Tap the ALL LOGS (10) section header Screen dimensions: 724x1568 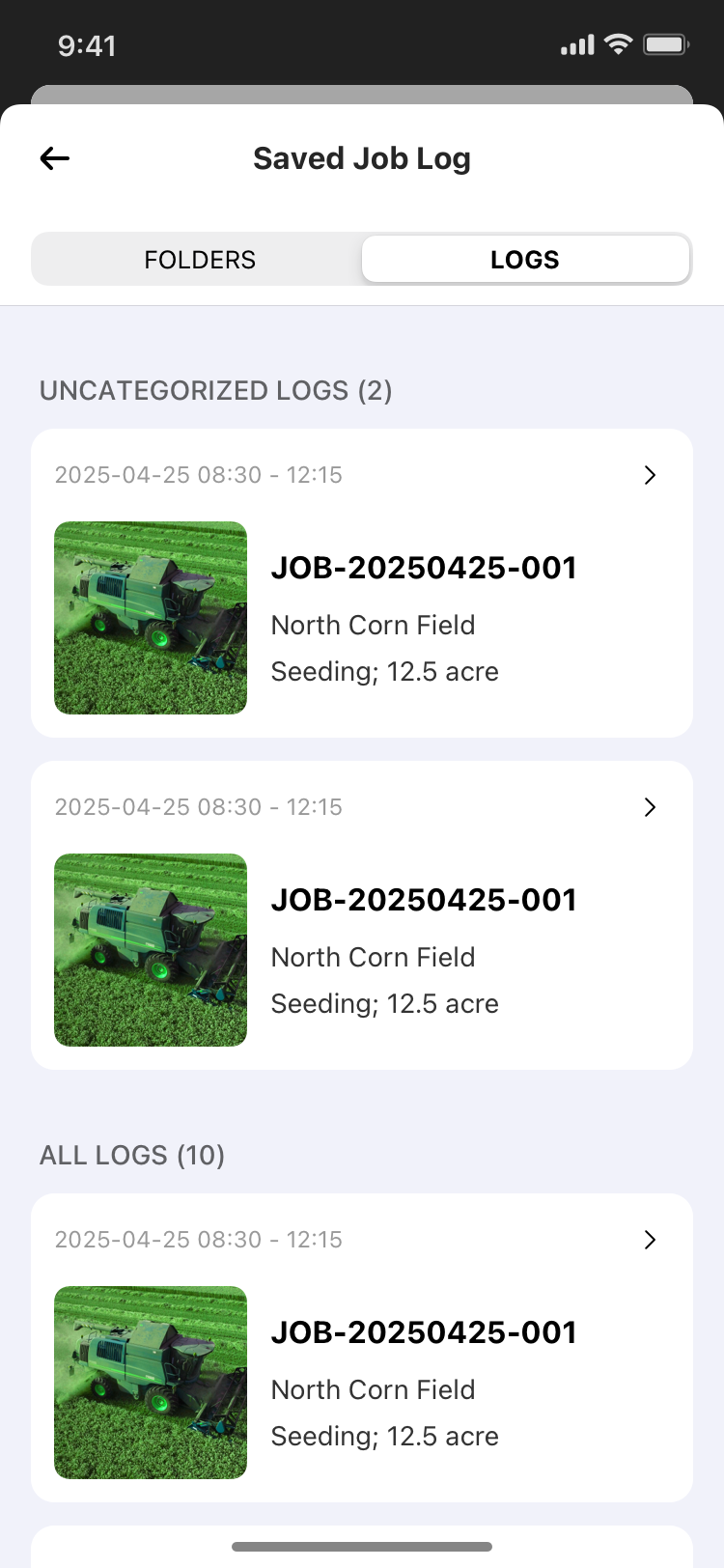point(132,1155)
